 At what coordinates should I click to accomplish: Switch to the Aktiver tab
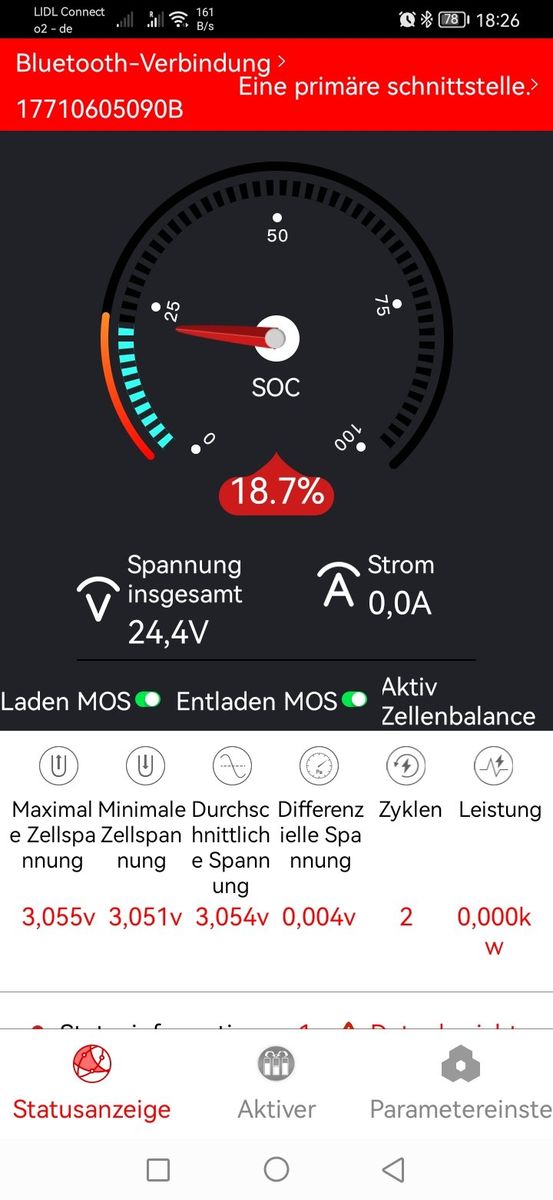(276, 1082)
